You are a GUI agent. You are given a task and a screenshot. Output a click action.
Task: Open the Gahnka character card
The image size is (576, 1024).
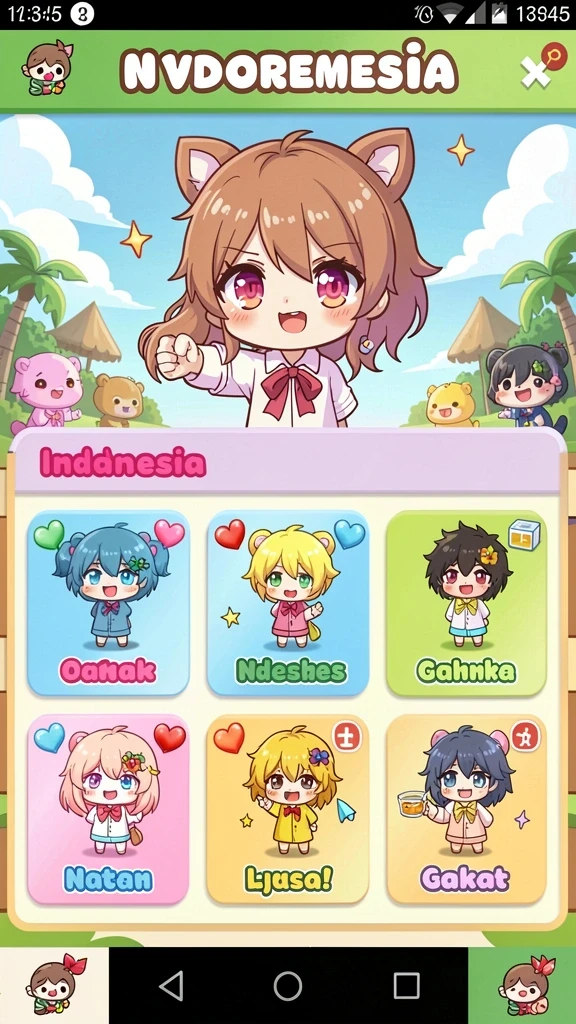pos(466,603)
